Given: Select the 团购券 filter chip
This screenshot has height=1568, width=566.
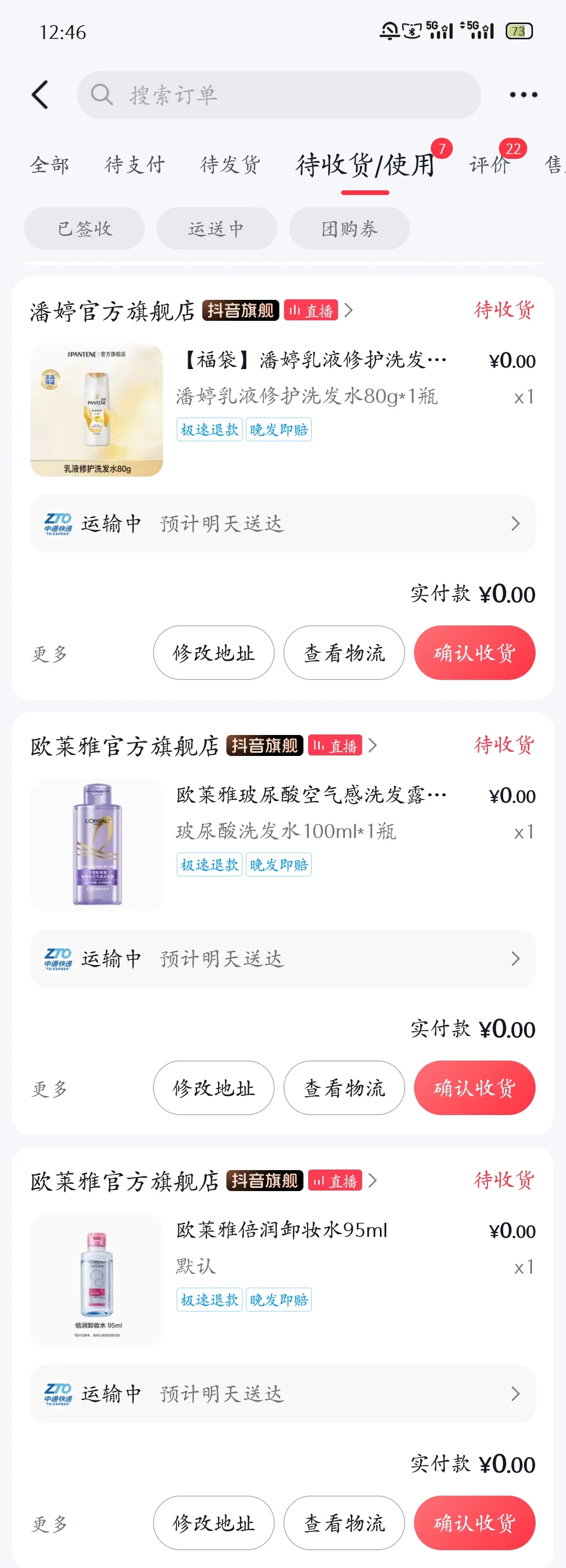Looking at the screenshot, I should click(x=350, y=228).
